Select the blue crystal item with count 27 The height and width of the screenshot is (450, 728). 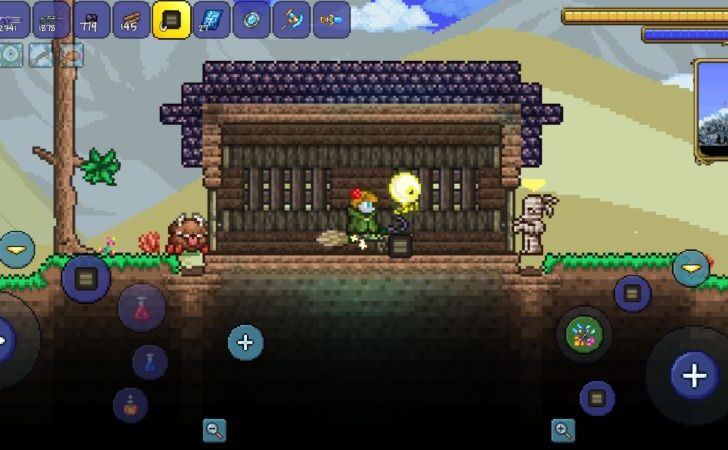pyautogui.click(x=212, y=19)
